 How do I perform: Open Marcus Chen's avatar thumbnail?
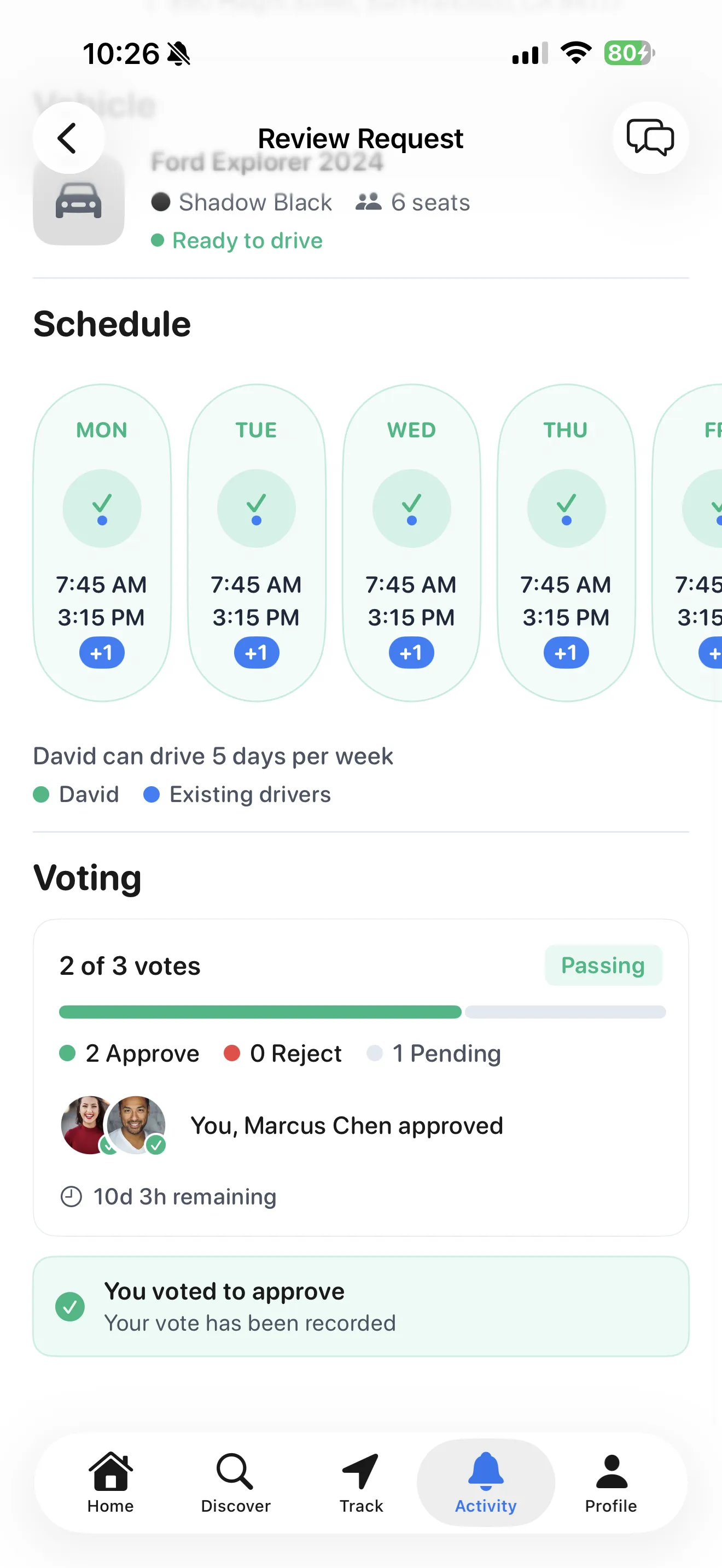[x=136, y=1124]
